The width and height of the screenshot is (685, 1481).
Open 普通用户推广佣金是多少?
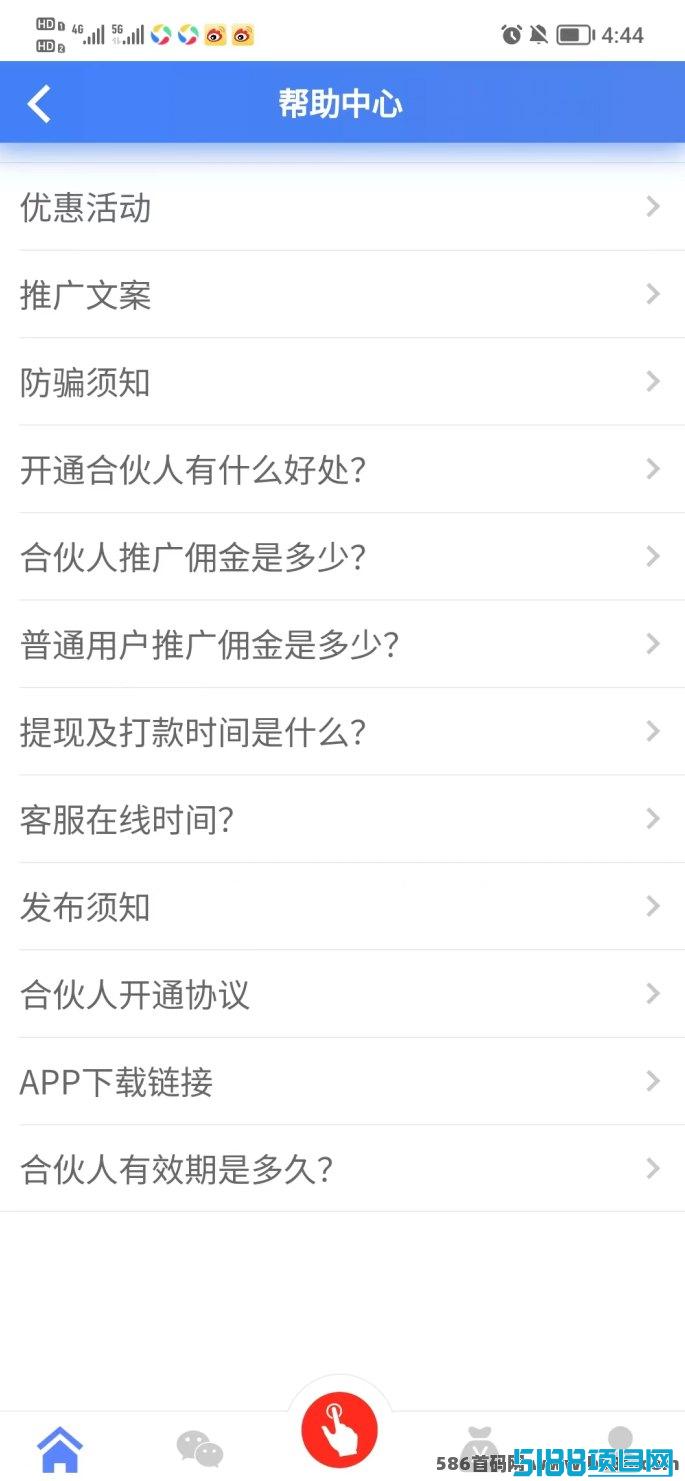click(x=342, y=644)
